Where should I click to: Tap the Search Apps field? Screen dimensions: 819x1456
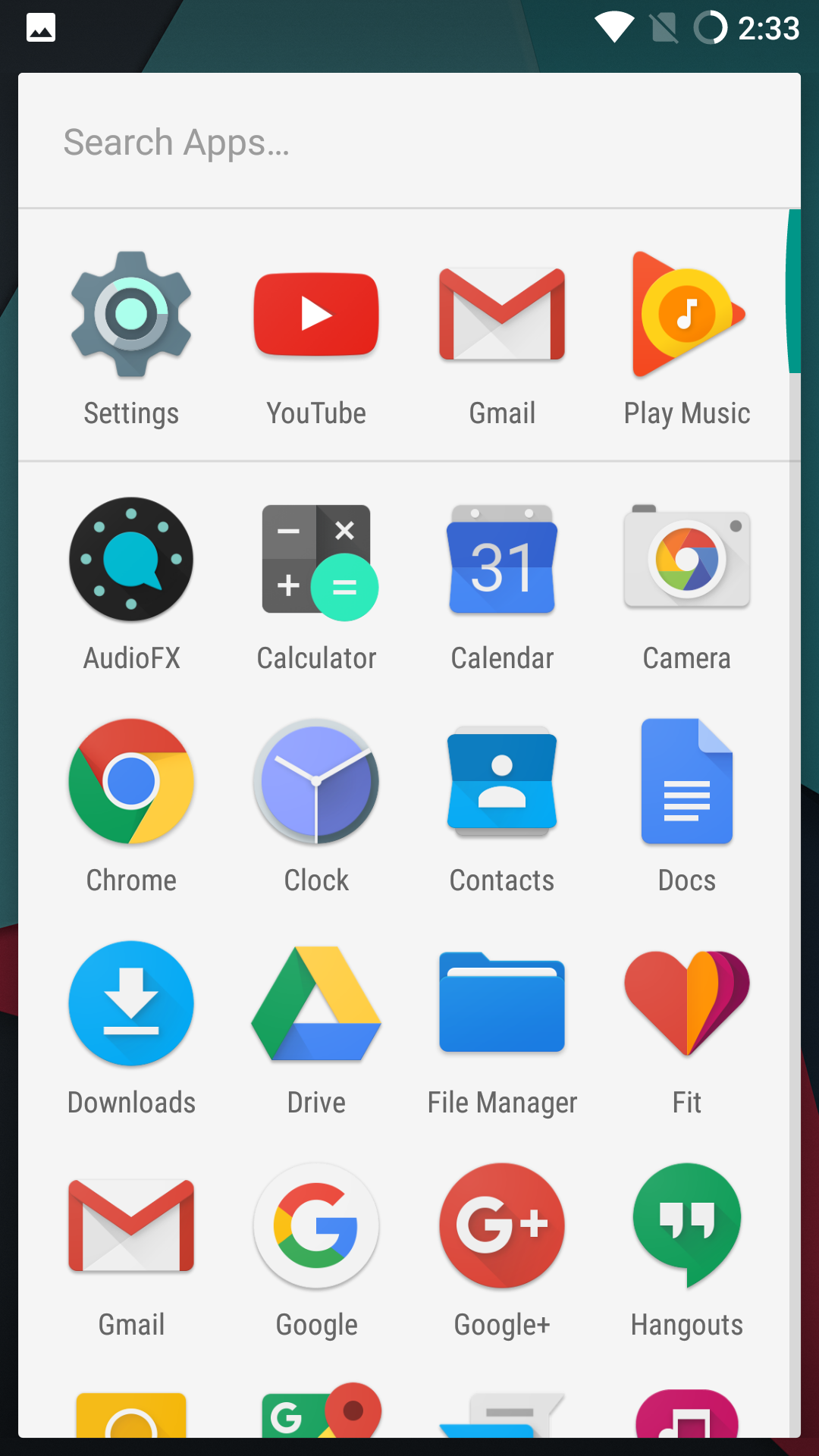409,142
